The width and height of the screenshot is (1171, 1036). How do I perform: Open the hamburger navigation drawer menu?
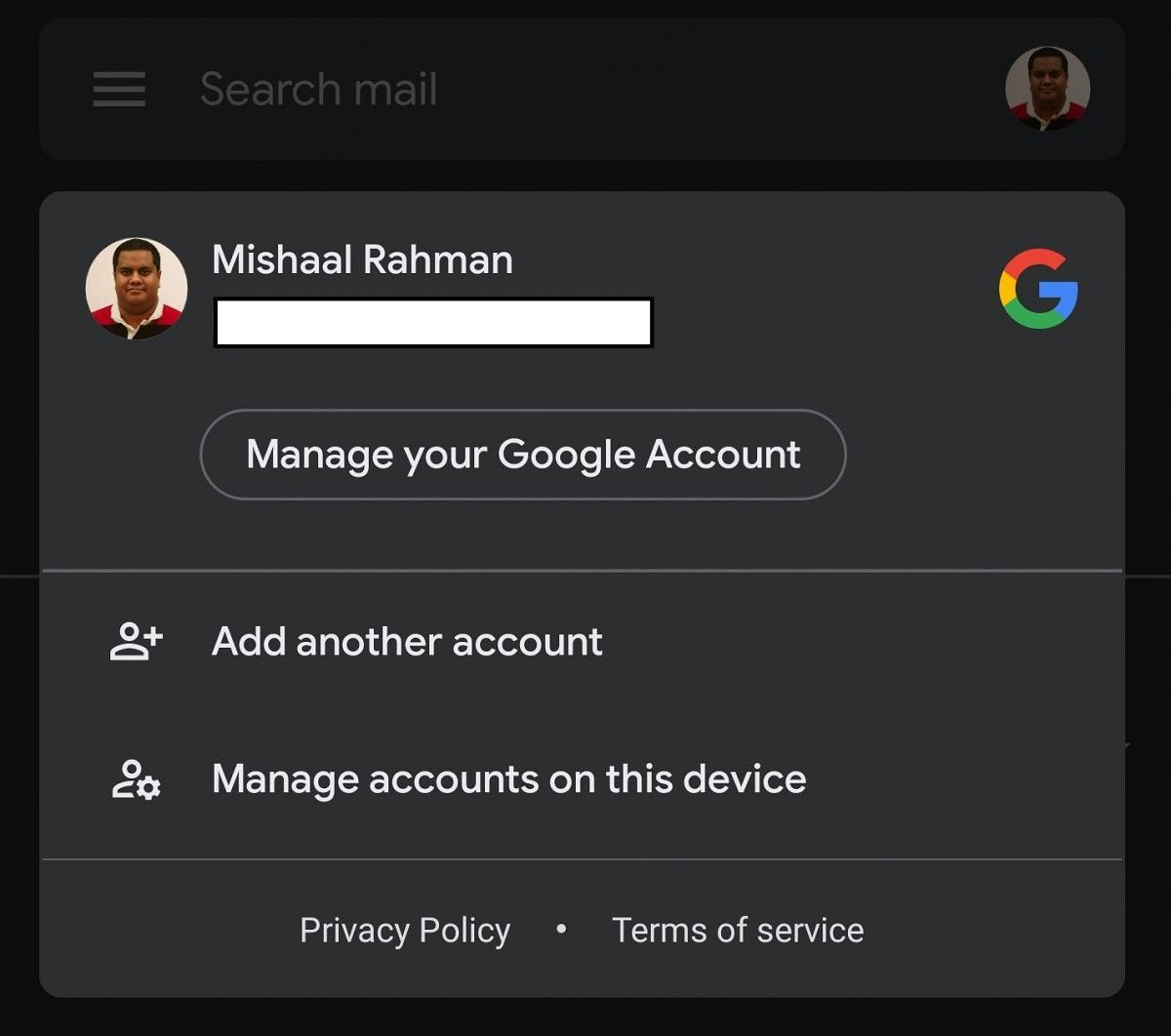tap(119, 90)
